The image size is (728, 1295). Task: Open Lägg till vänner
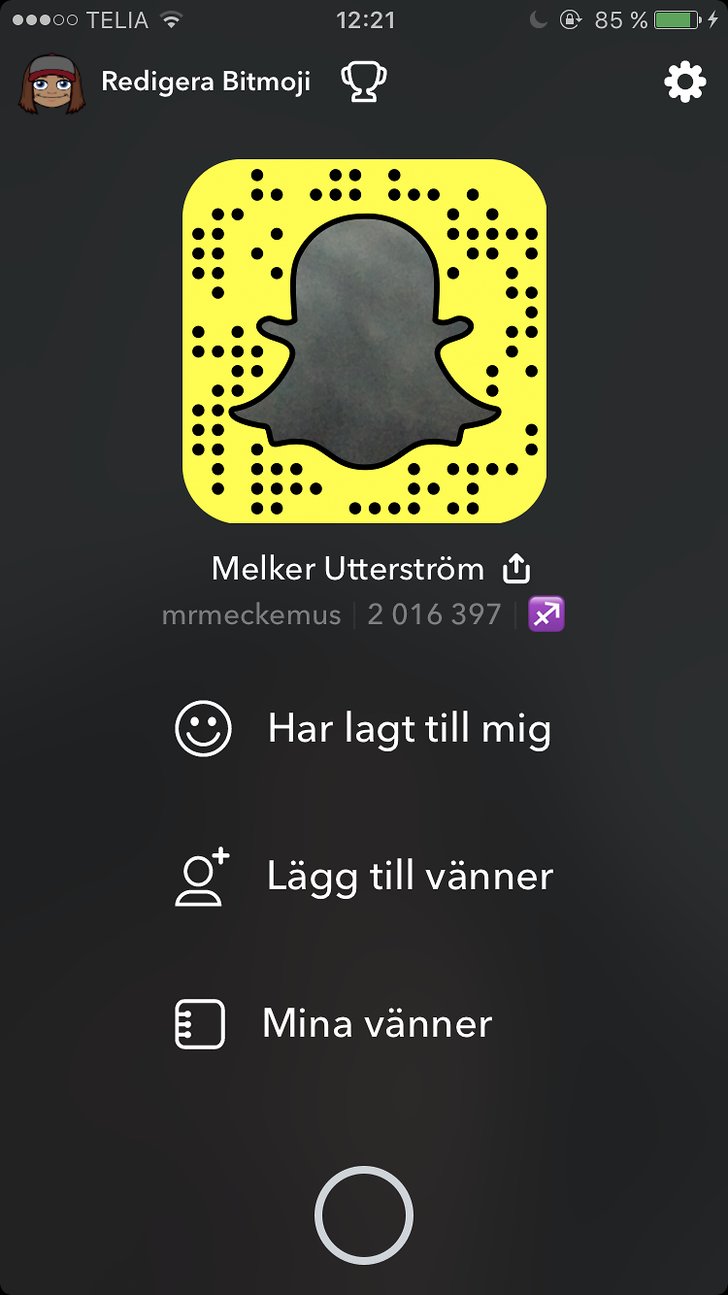[x=364, y=877]
